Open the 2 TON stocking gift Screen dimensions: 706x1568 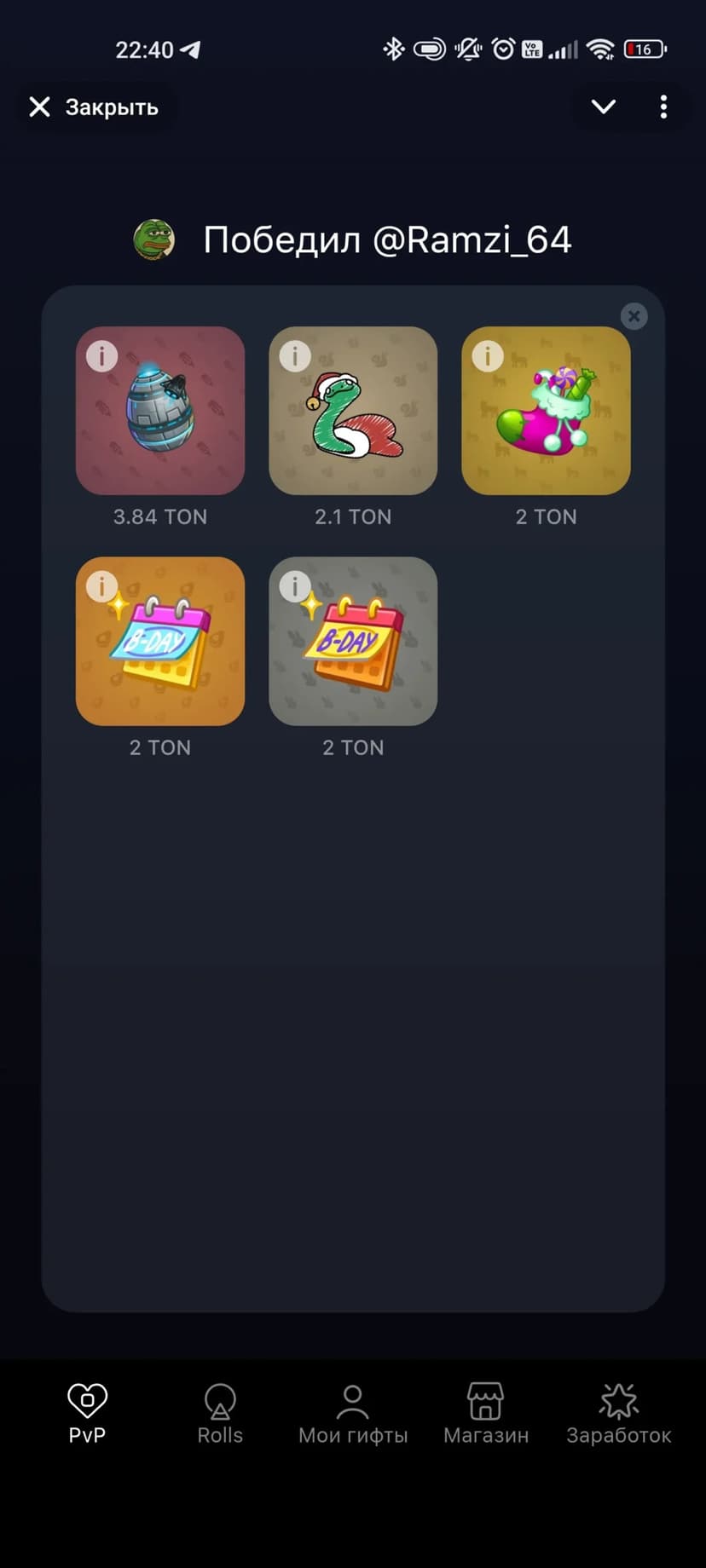[546, 411]
